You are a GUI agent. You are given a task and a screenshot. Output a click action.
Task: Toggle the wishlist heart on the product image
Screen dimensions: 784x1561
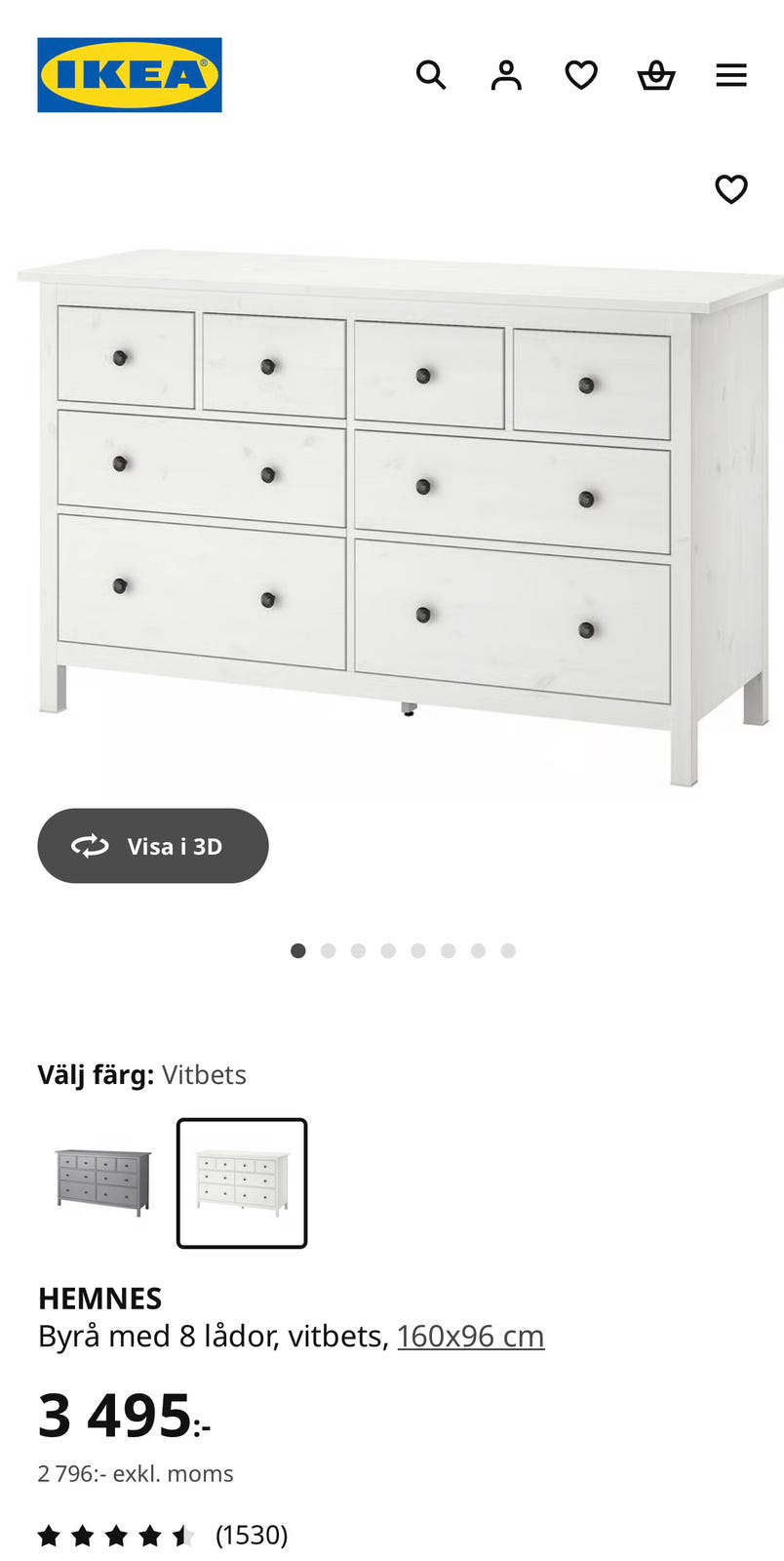pos(731,190)
